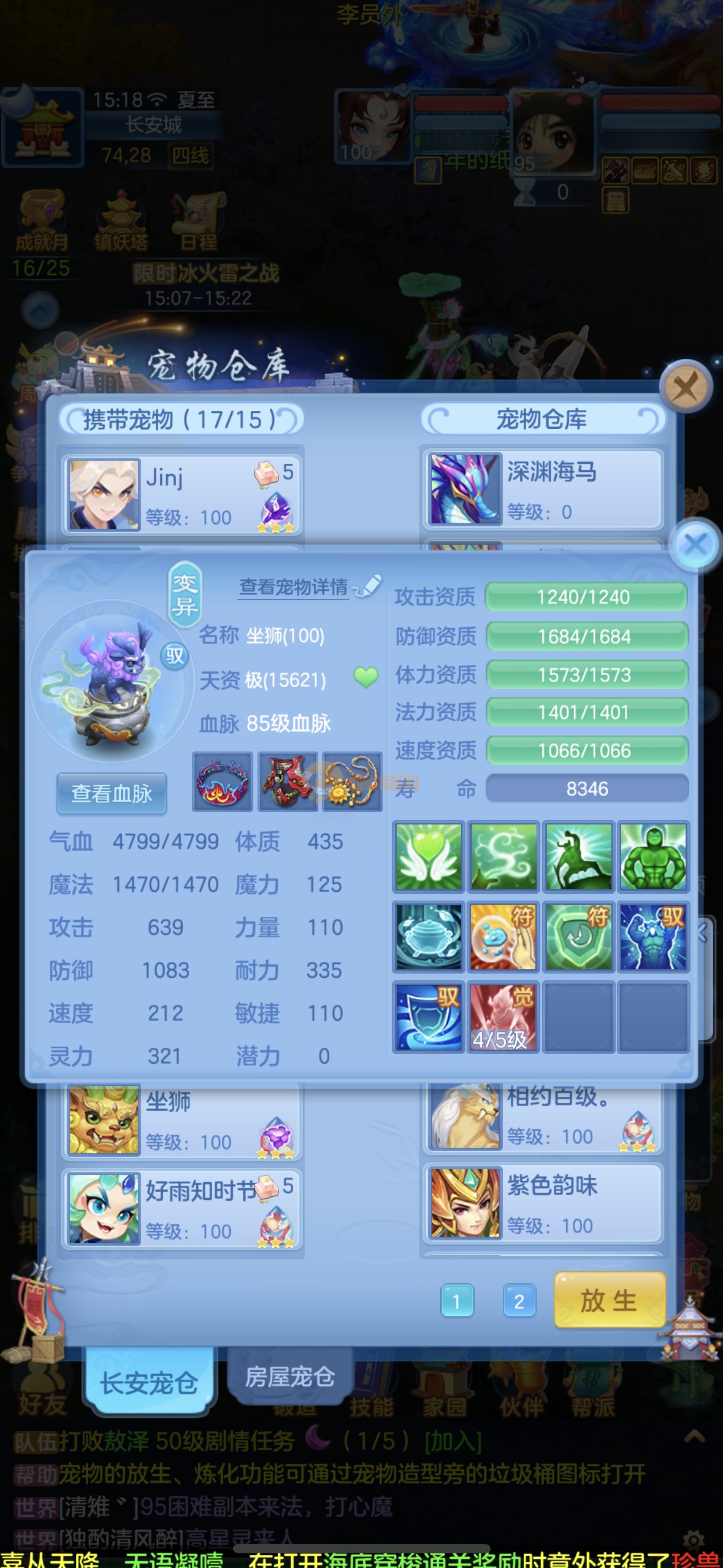Go to warehouse page 1
Screen dimensions: 723x1568
pos(457,1301)
